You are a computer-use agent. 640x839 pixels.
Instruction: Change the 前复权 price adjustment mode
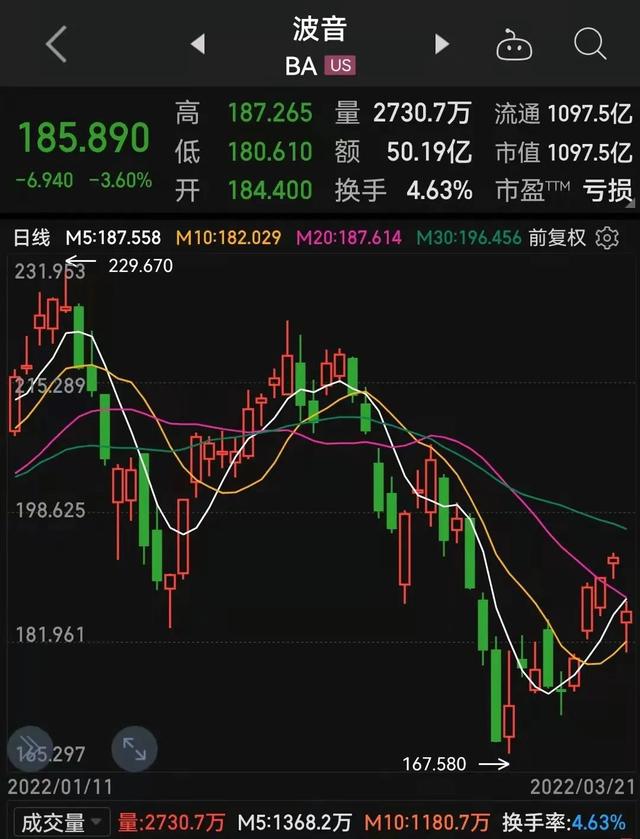pos(558,238)
